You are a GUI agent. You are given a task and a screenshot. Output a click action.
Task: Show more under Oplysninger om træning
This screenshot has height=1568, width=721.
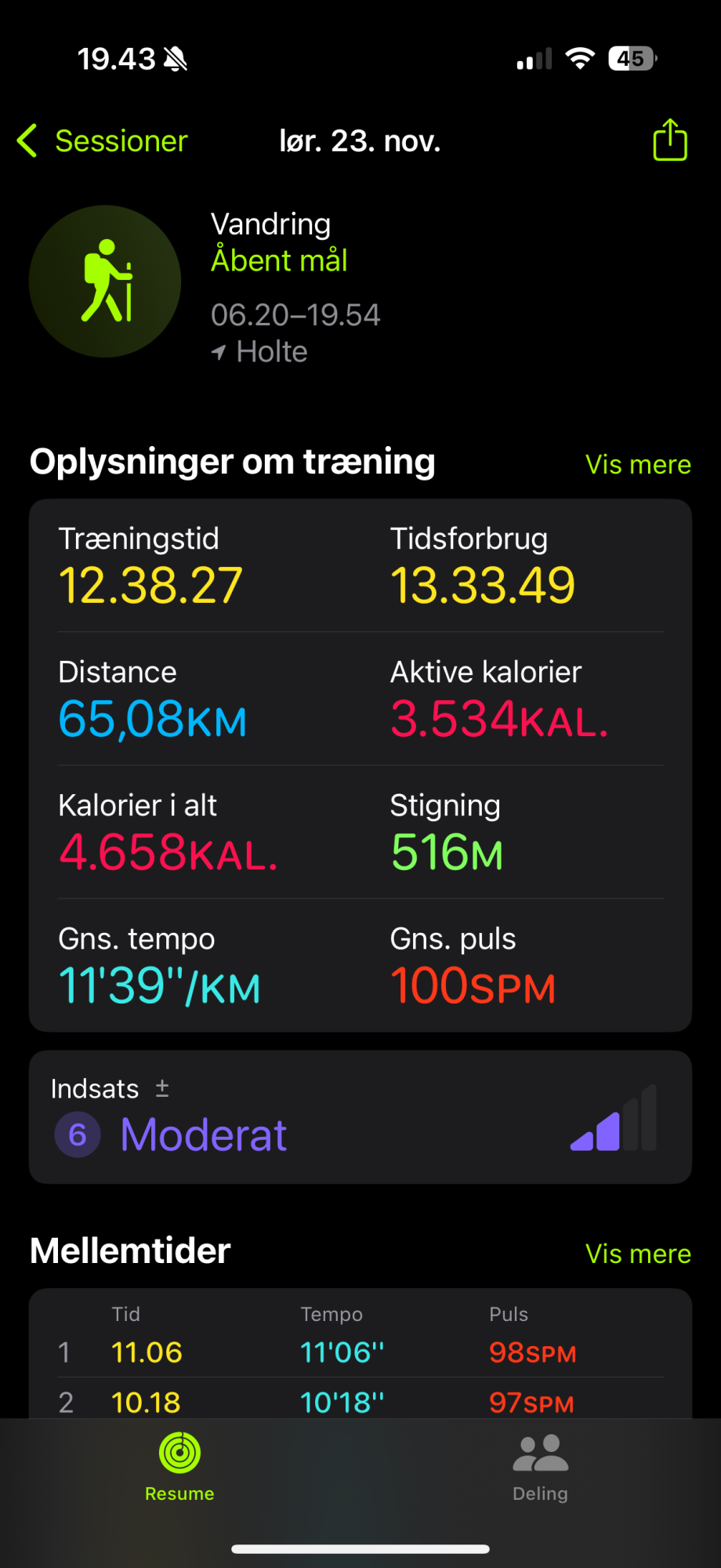point(638,464)
